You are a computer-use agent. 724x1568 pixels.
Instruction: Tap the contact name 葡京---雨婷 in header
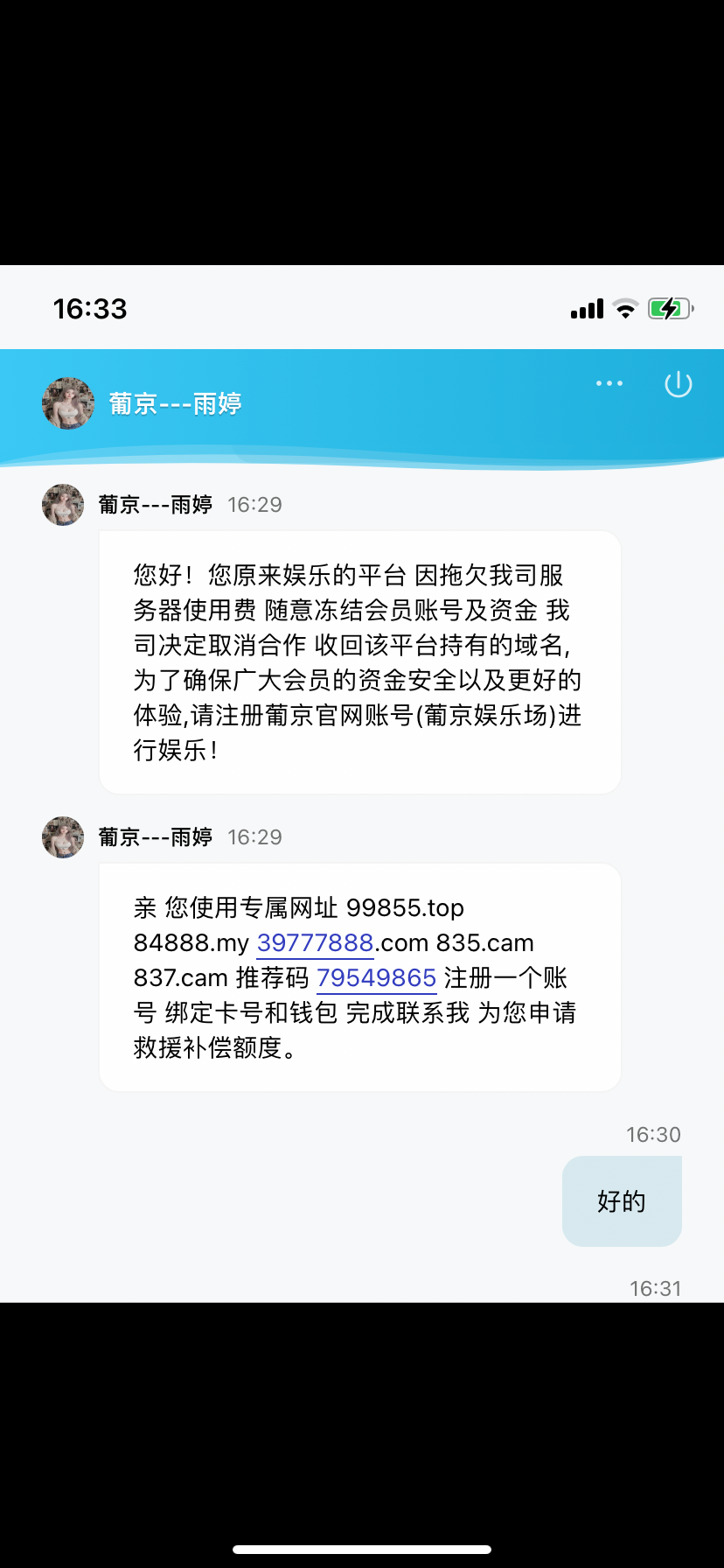(175, 403)
